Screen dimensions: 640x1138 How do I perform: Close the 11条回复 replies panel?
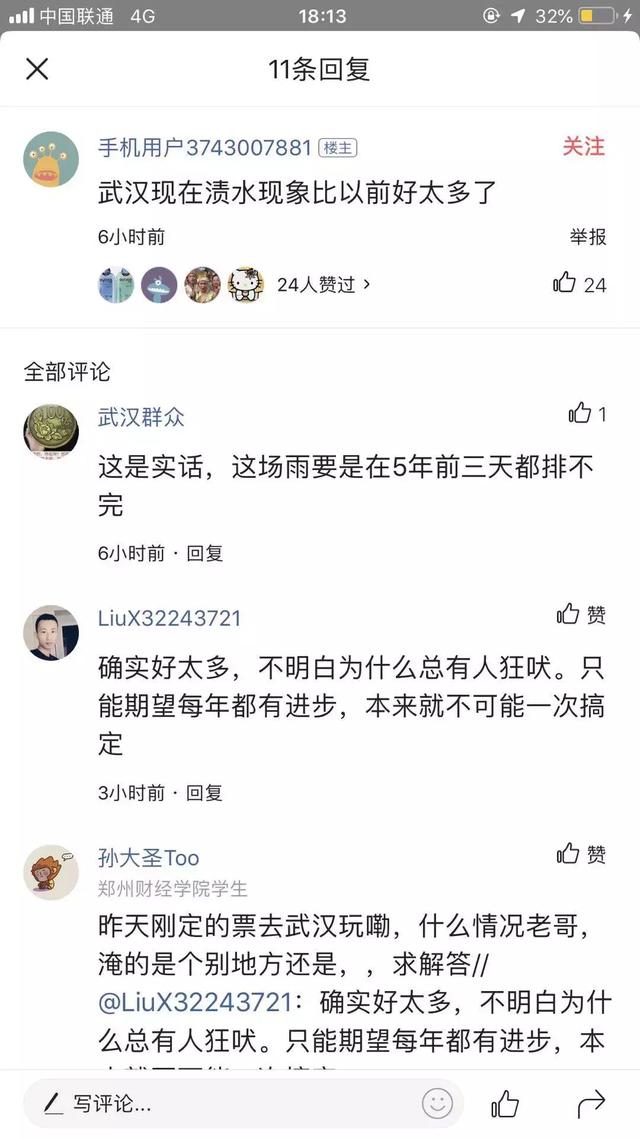click(37, 69)
